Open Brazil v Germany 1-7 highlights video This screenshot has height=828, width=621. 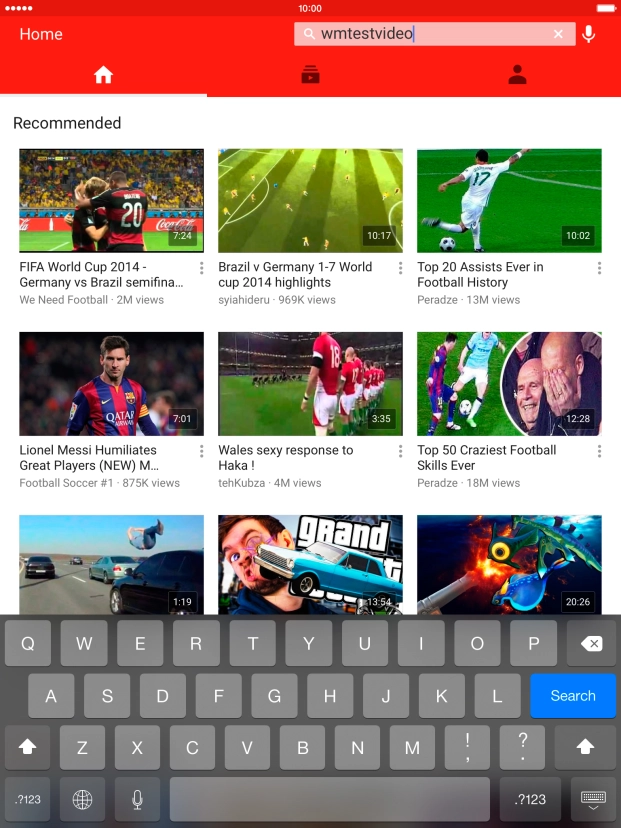pos(310,201)
